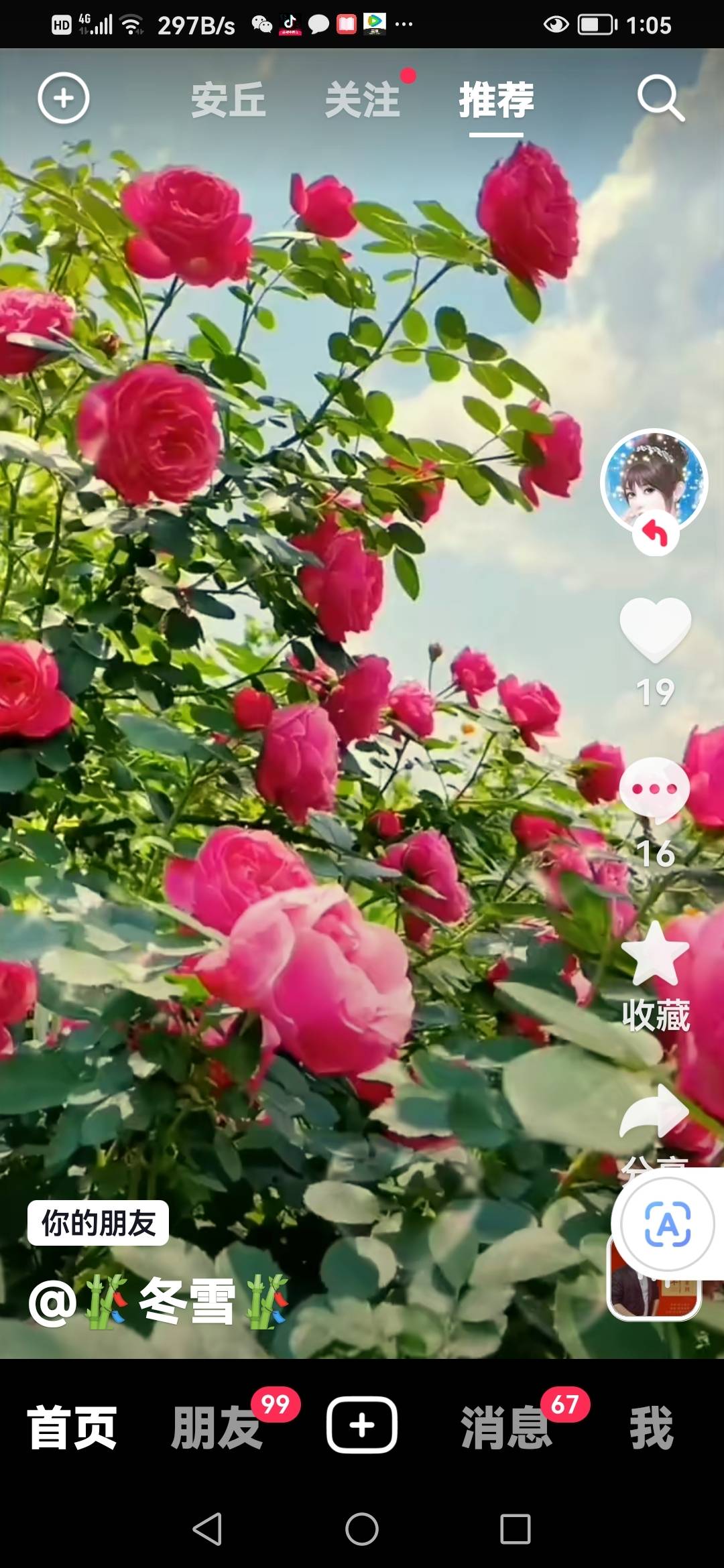Open the comments bubble
The width and height of the screenshot is (724, 1568).
click(654, 791)
